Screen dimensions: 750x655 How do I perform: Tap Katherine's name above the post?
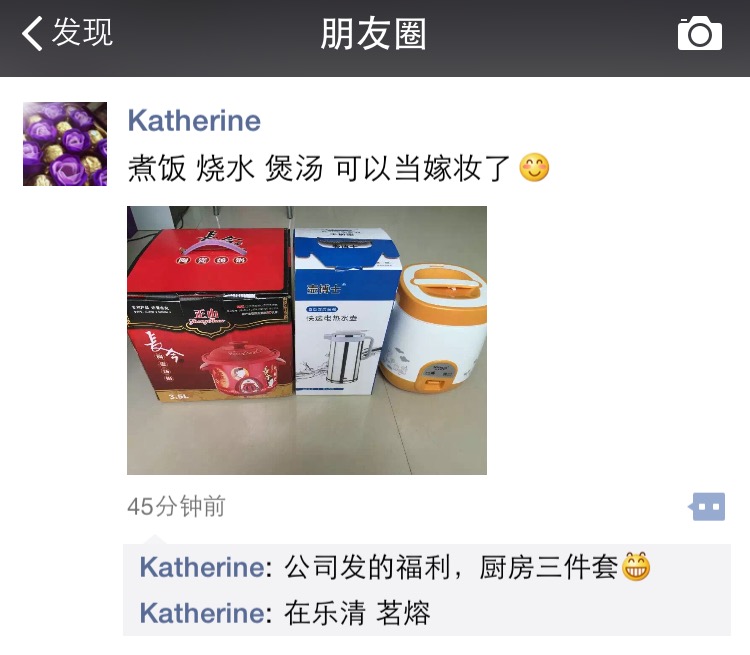click(194, 121)
